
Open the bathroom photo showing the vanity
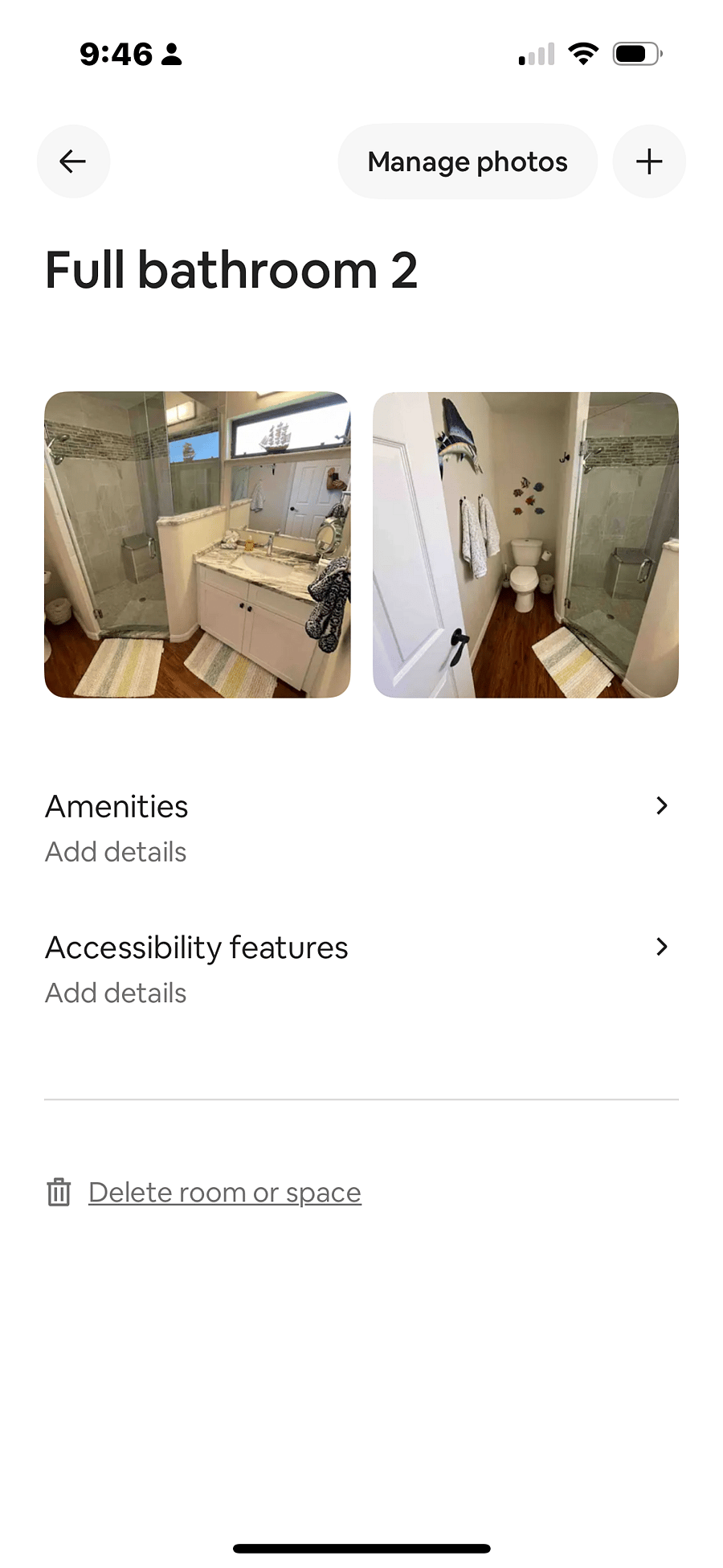coord(197,545)
